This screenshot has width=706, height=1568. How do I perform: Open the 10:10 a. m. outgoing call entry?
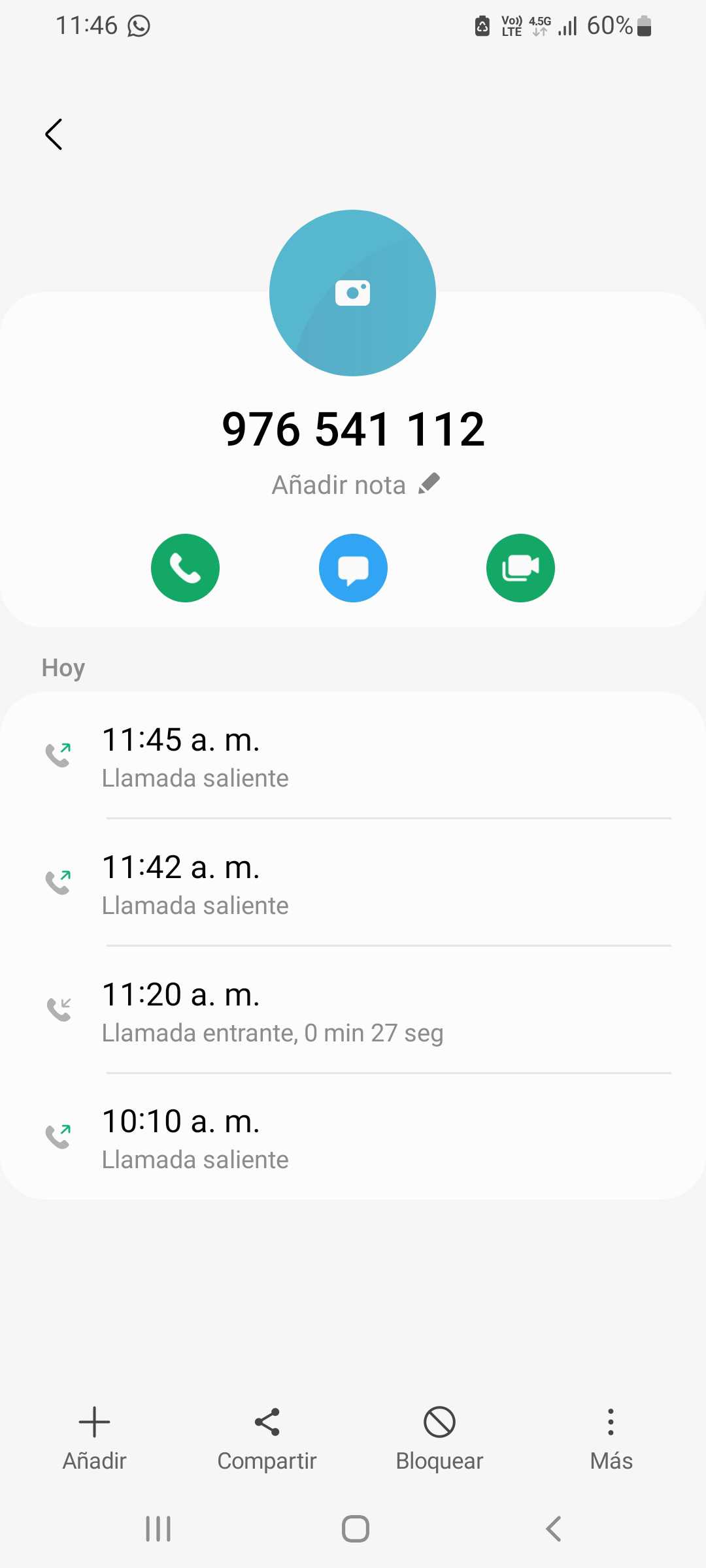click(353, 1138)
